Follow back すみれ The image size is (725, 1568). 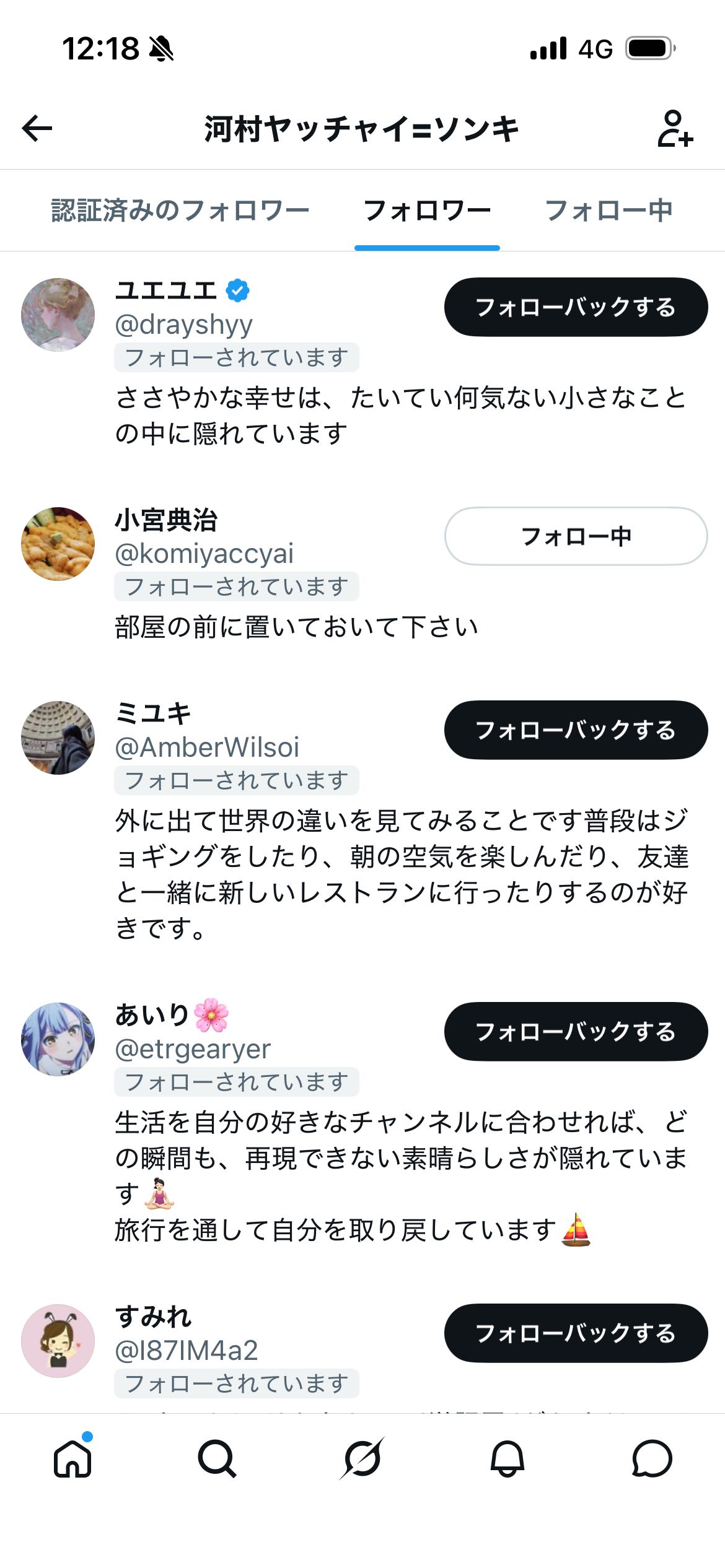(x=576, y=1333)
